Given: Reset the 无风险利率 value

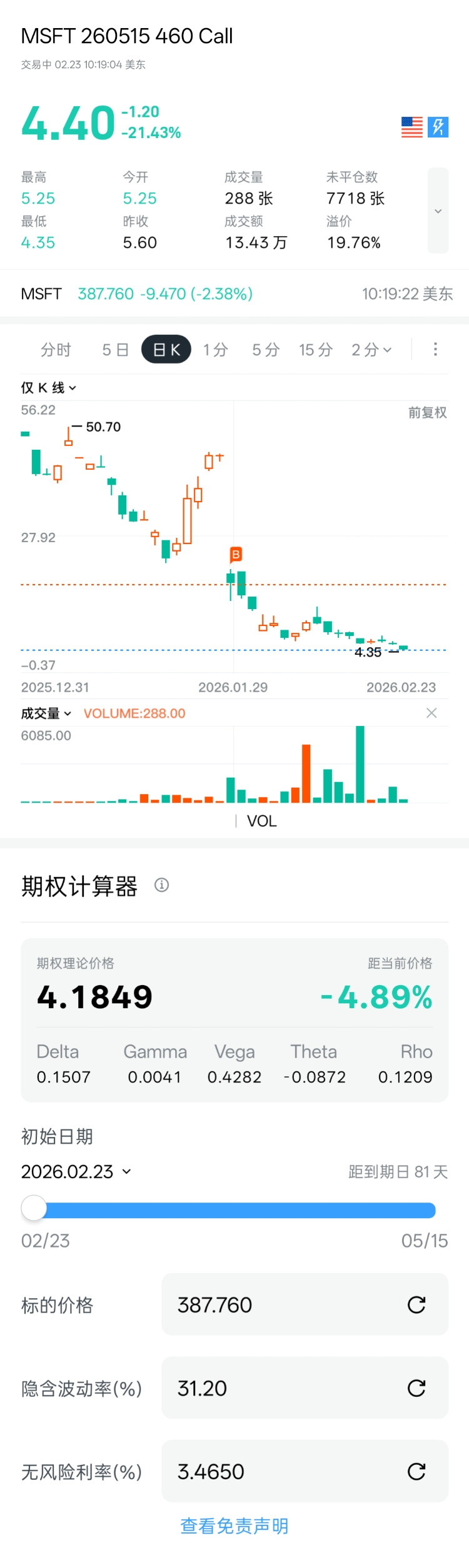Looking at the screenshot, I should 416,1471.
